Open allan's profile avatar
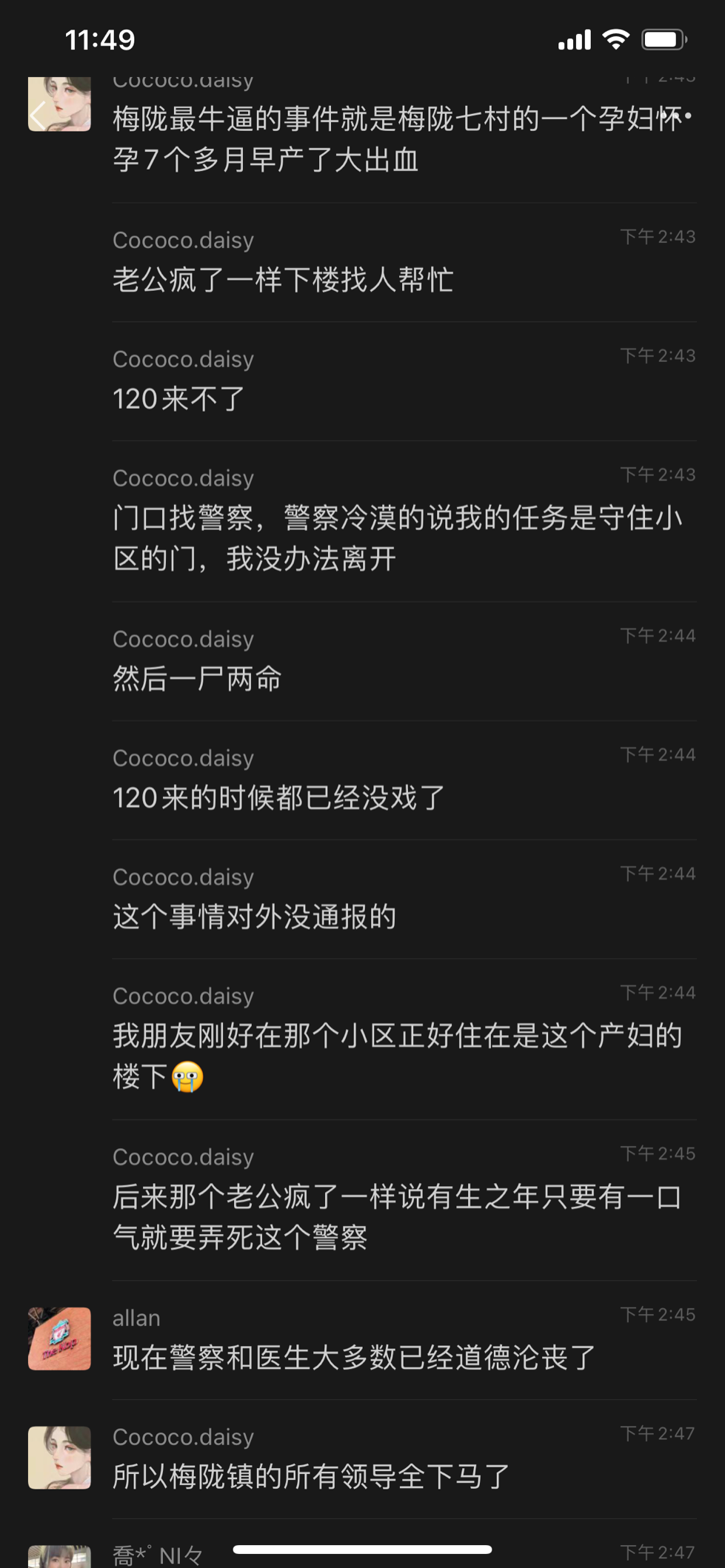This screenshot has height=1568, width=725. [59, 1339]
